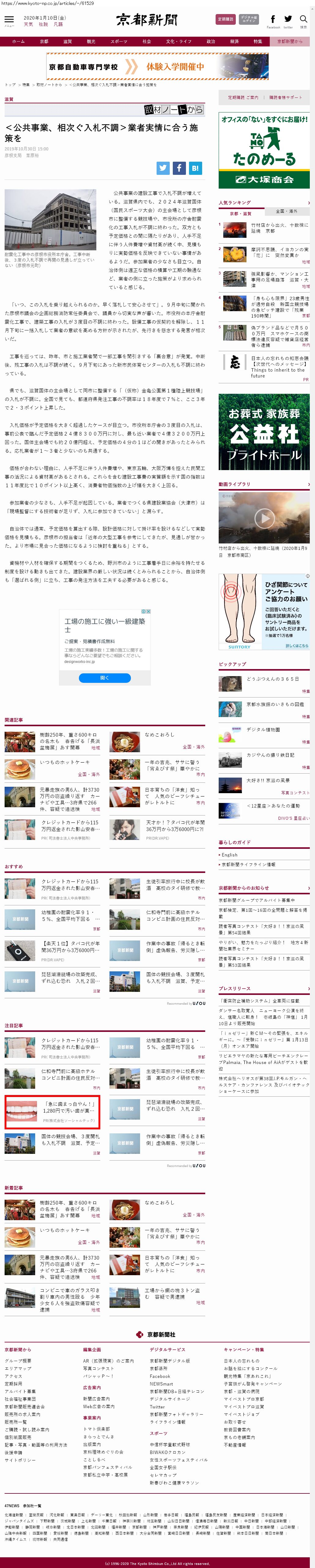This screenshot has width=315, height=1568.
Task: Open 京都新聞ライフライン情報 link
Action: tap(248, 864)
